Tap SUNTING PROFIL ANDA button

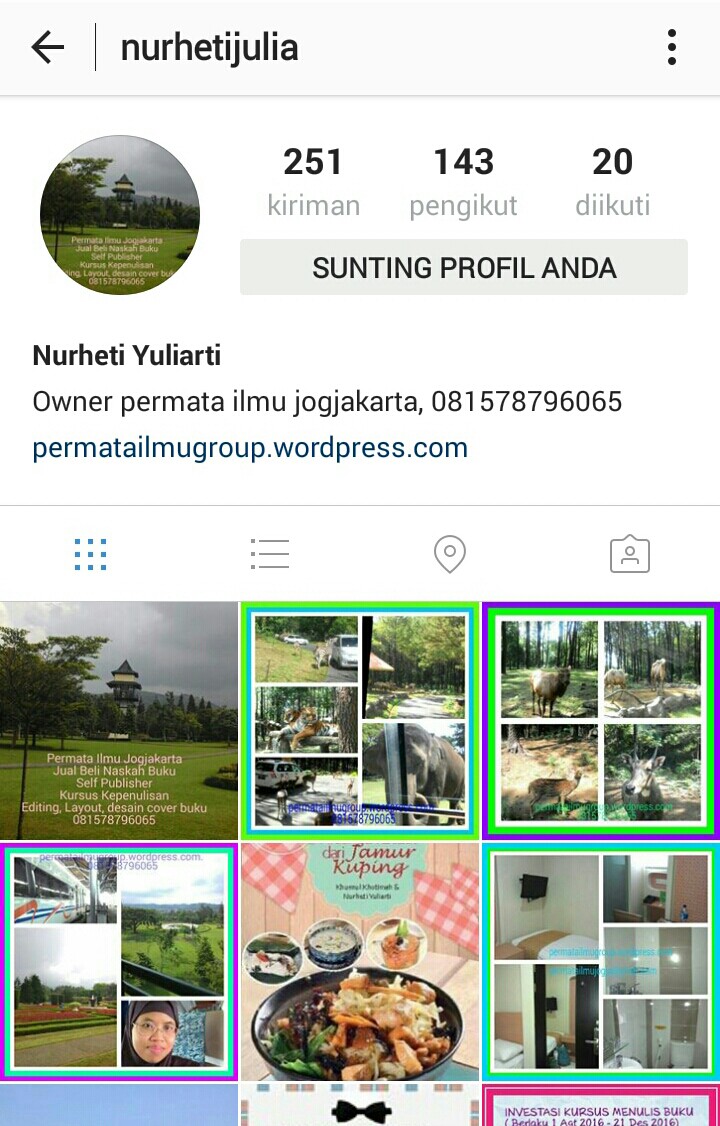[464, 268]
